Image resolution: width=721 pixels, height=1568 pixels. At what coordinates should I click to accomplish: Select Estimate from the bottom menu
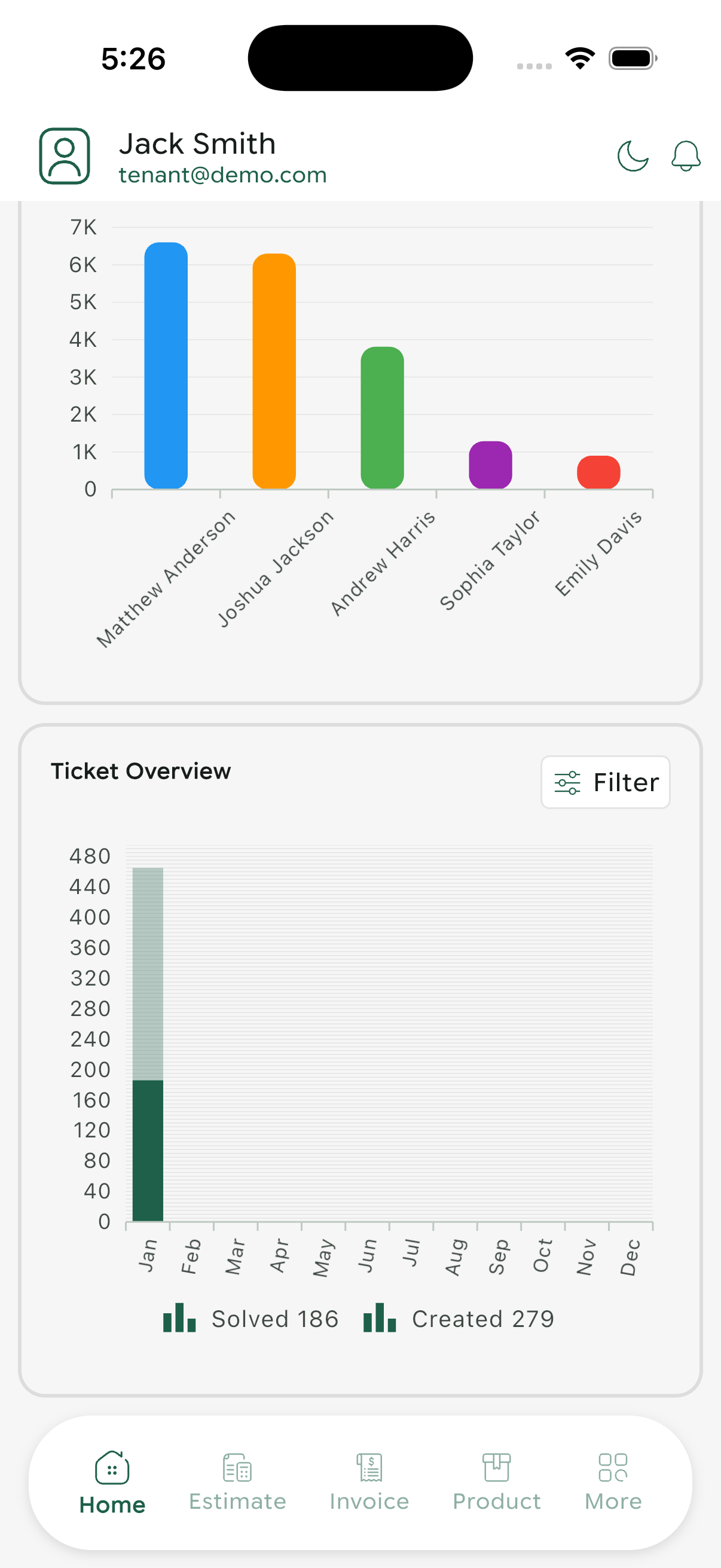(237, 1485)
